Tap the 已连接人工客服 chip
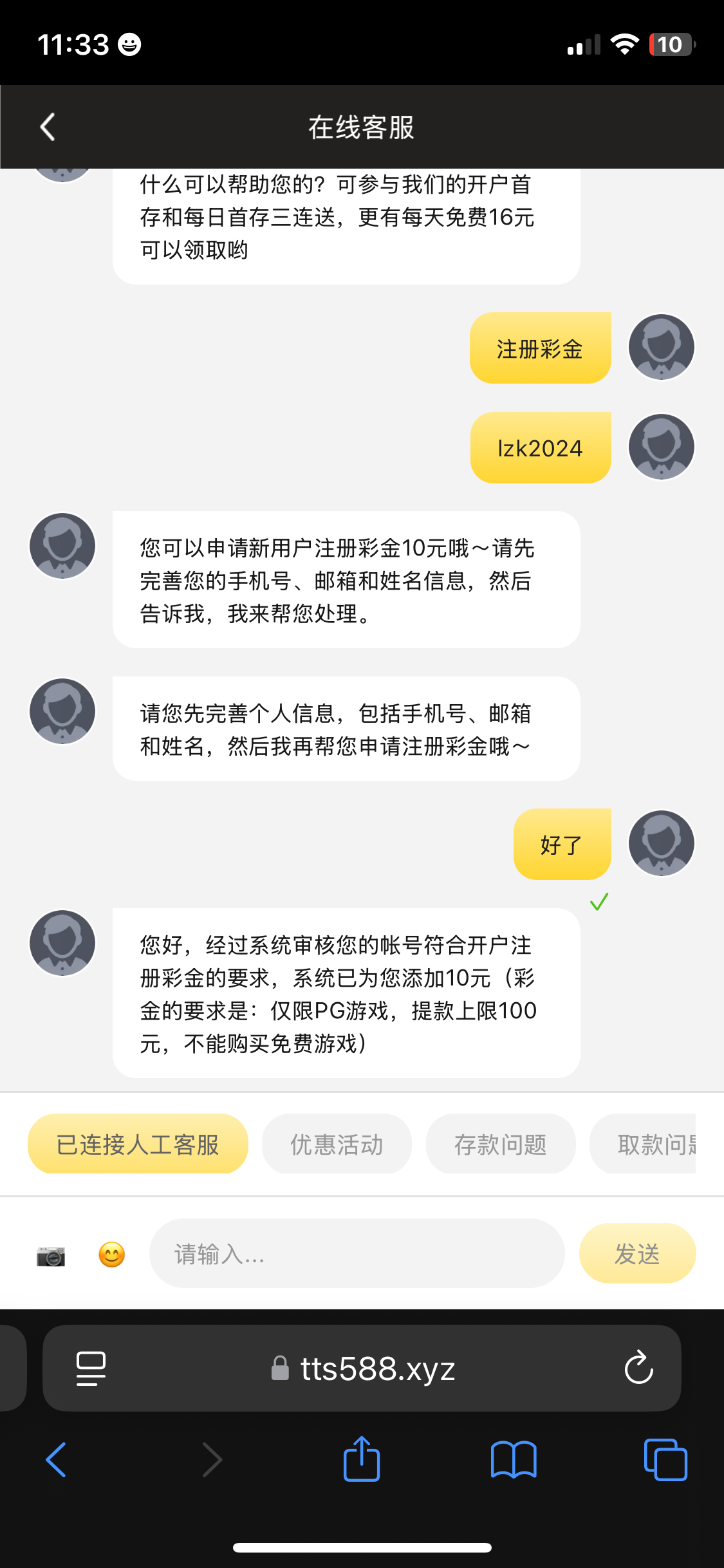Image resolution: width=724 pixels, height=1568 pixels. 138,1144
